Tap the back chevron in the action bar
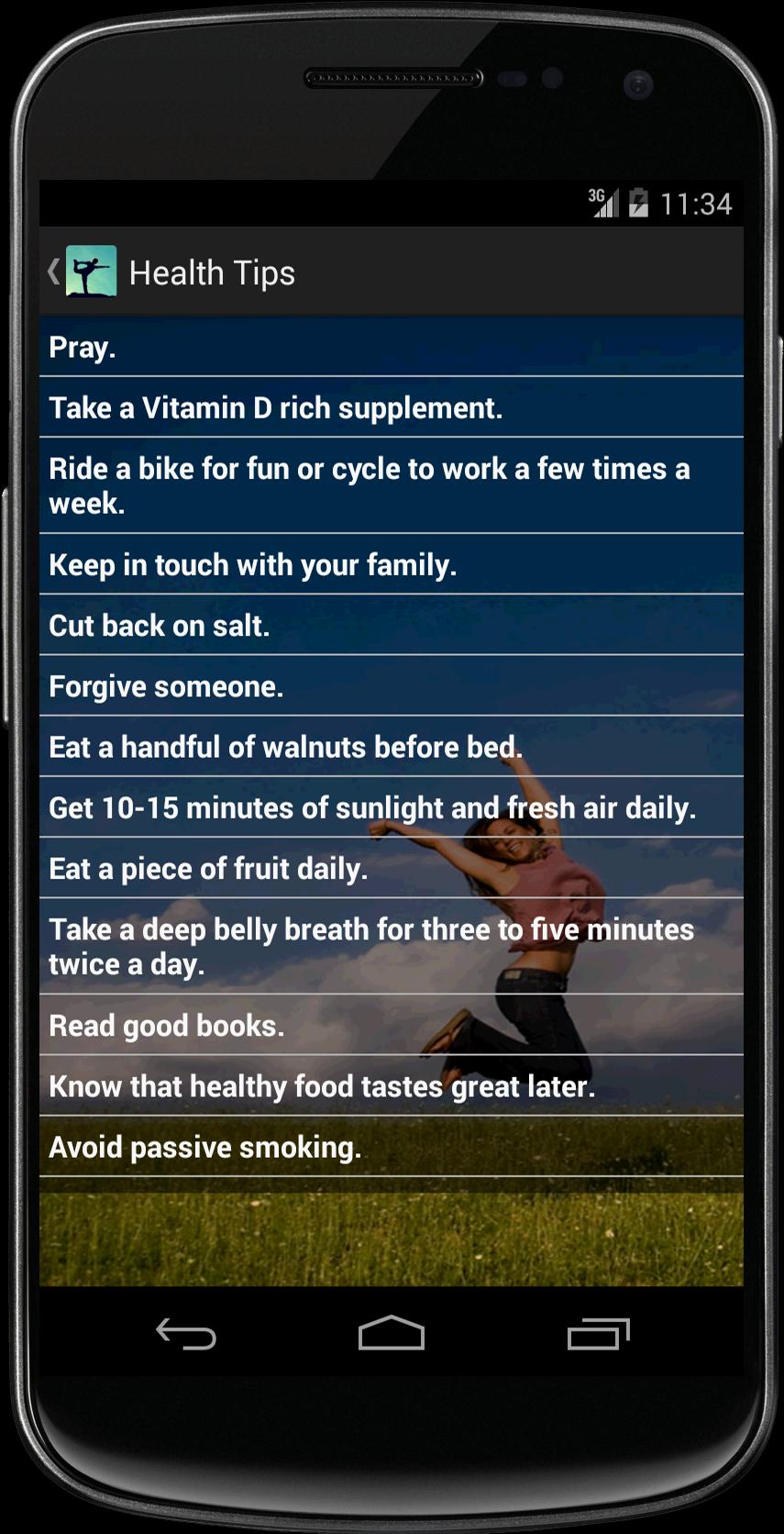The image size is (784, 1534). tap(52, 272)
